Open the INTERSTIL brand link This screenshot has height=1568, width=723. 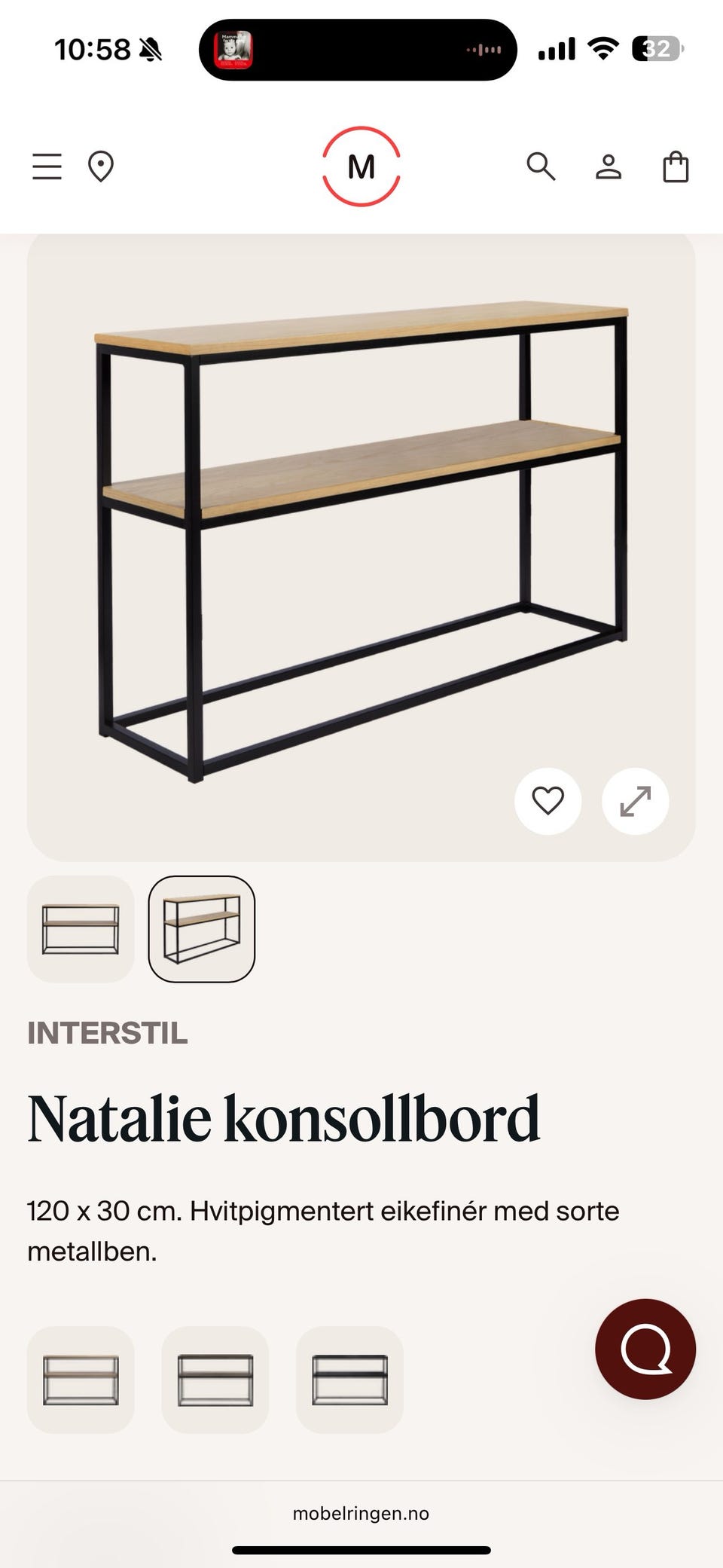pos(108,1033)
